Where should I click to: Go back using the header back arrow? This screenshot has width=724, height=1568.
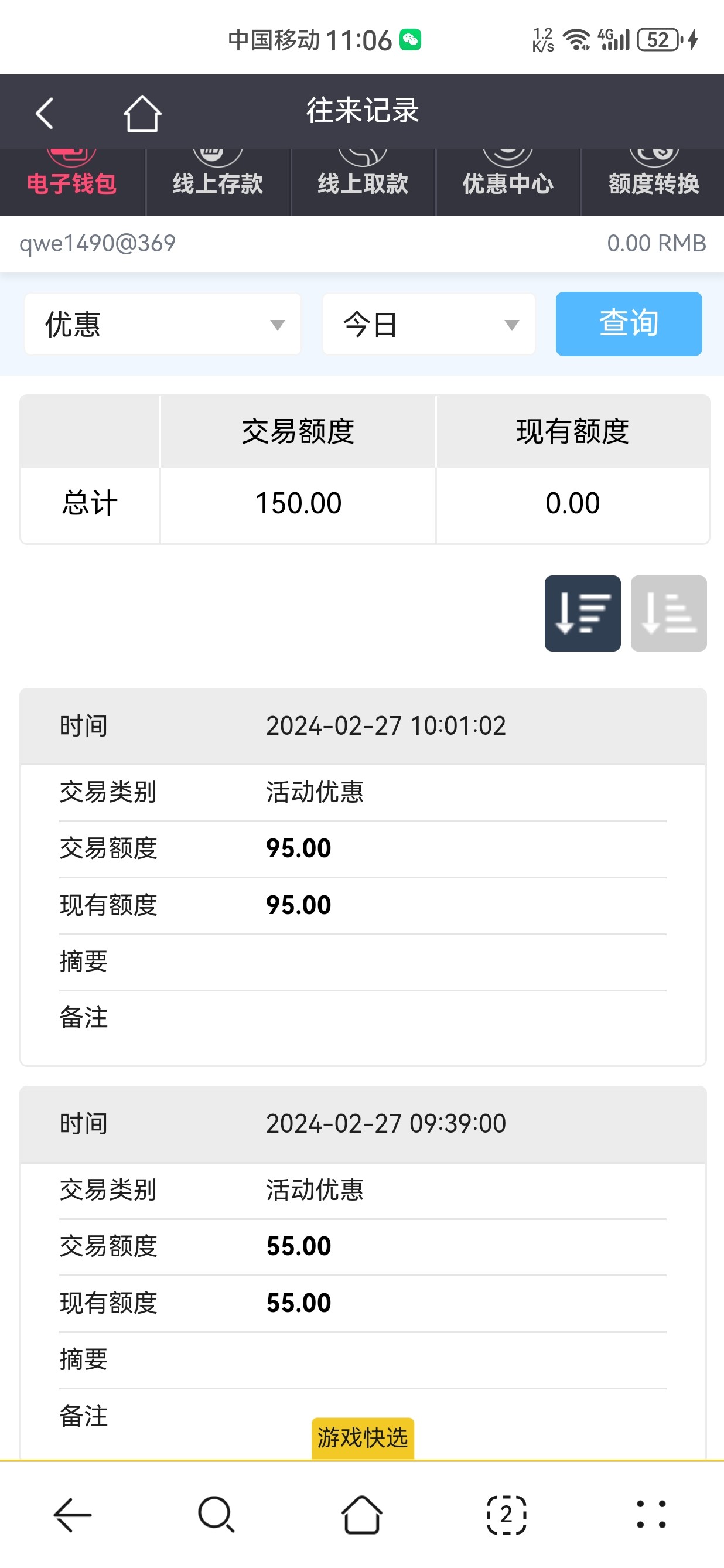(x=43, y=111)
